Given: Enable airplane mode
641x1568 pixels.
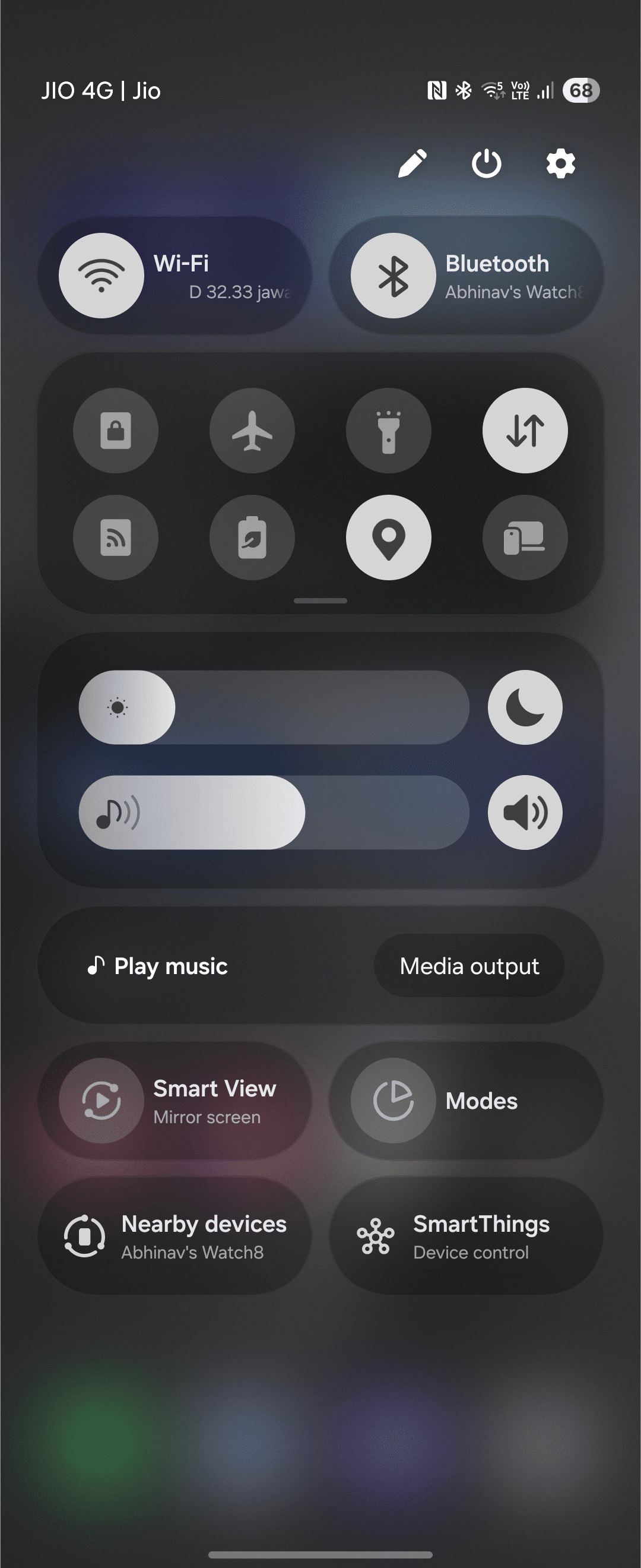Looking at the screenshot, I should pyautogui.click(x=252, y=431).
